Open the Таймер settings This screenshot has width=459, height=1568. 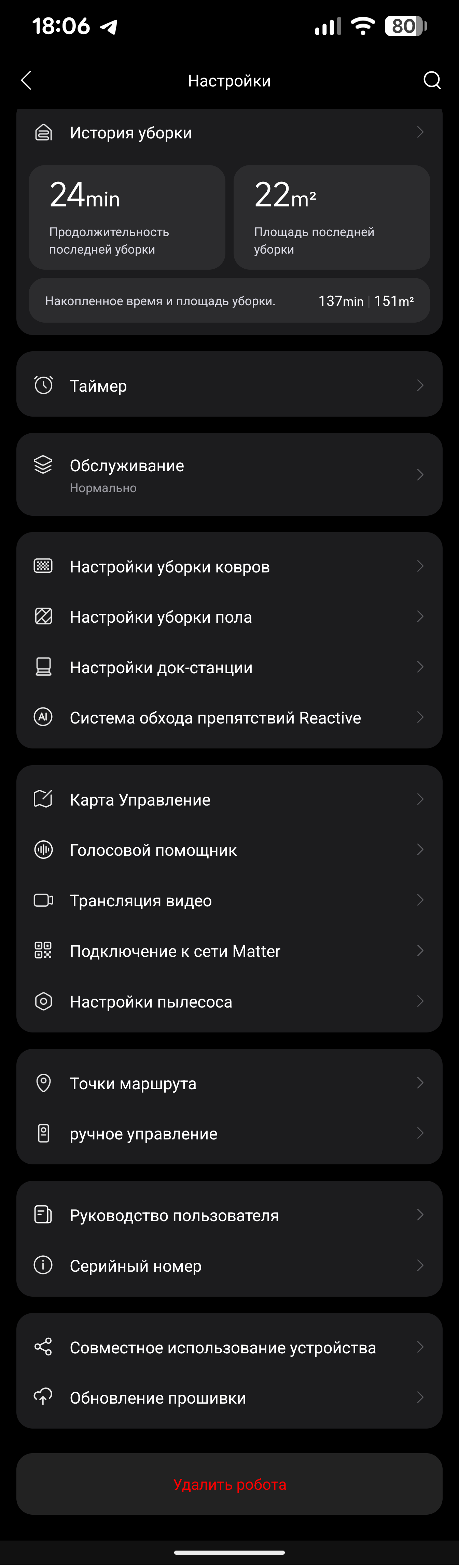pyautogui.click(x=229, y=385)
